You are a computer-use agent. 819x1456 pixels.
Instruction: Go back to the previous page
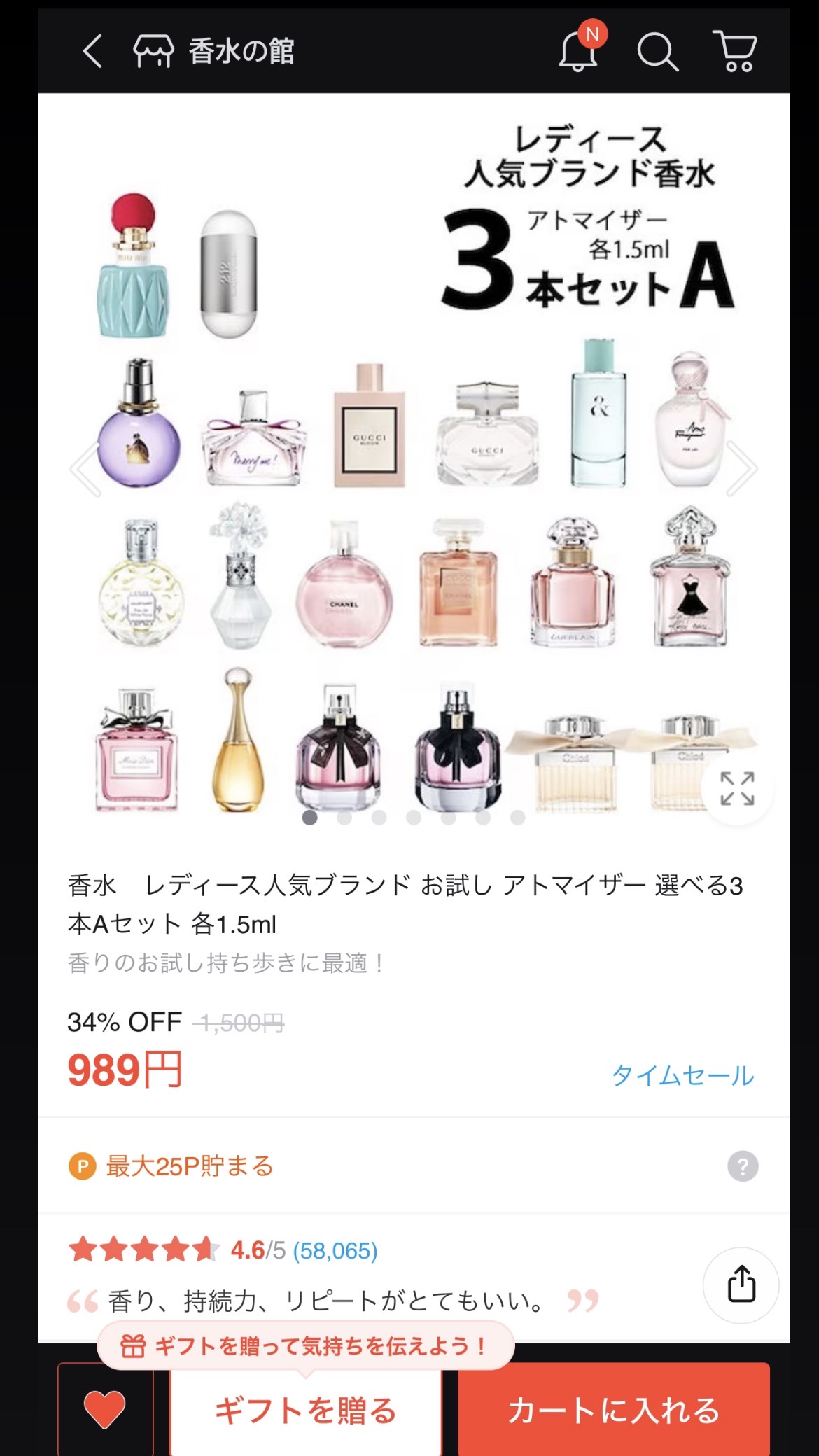pyautogui.click(x=92, y=52)
